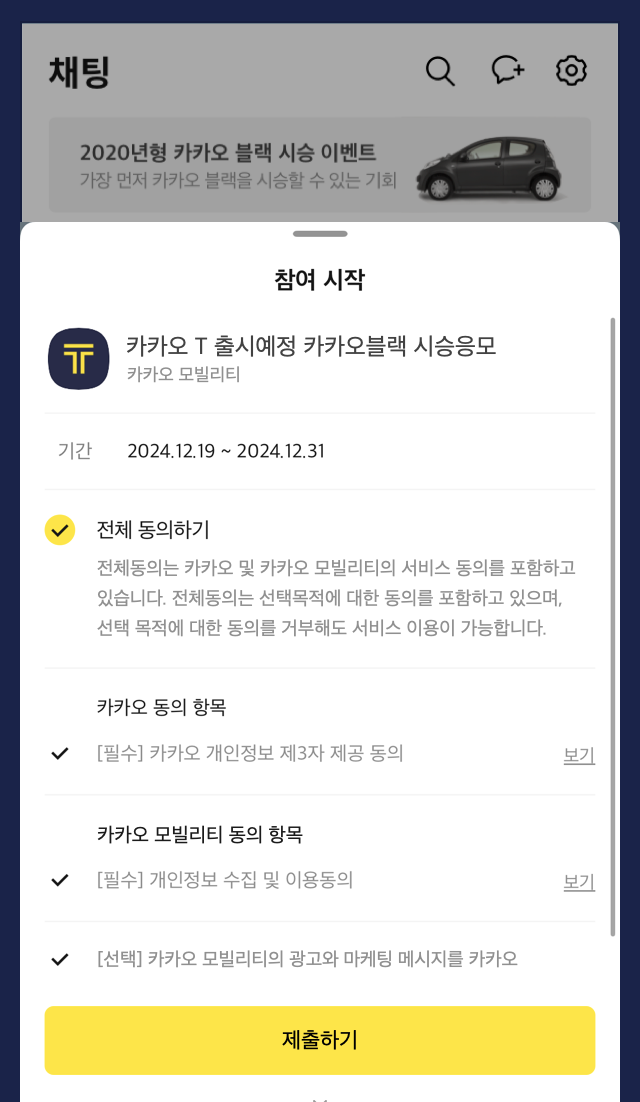This screenshot has width=640, height=1102.
Task: Open the settings gear icon
Action: 571,71
